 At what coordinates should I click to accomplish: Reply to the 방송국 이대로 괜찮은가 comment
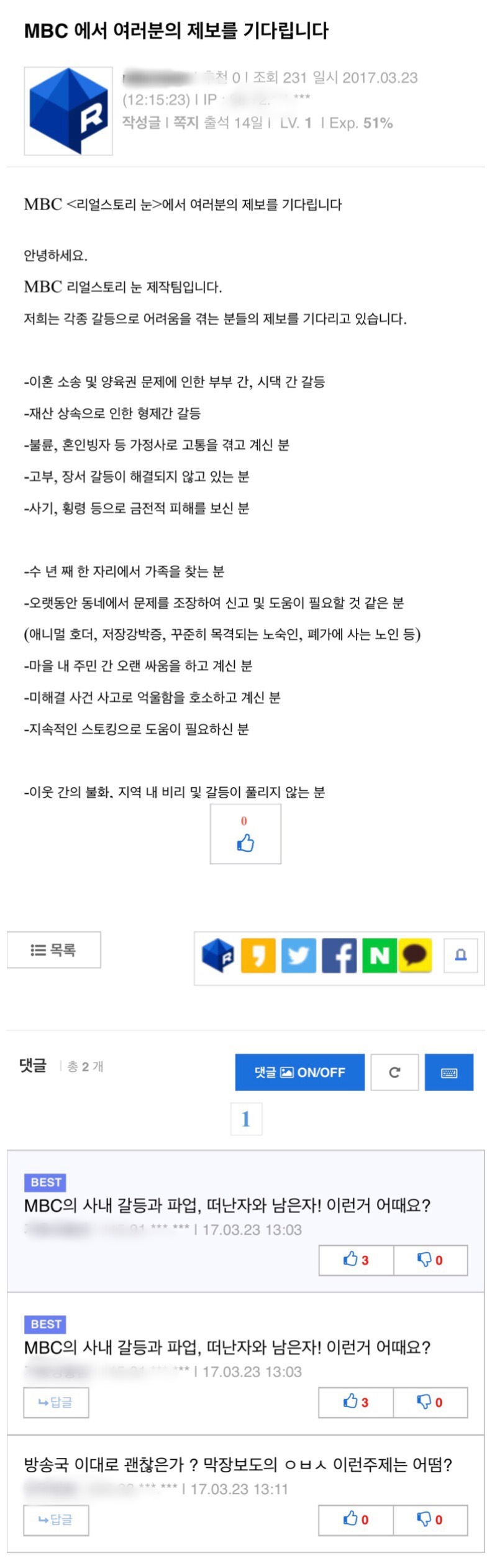click(56, 1520)
